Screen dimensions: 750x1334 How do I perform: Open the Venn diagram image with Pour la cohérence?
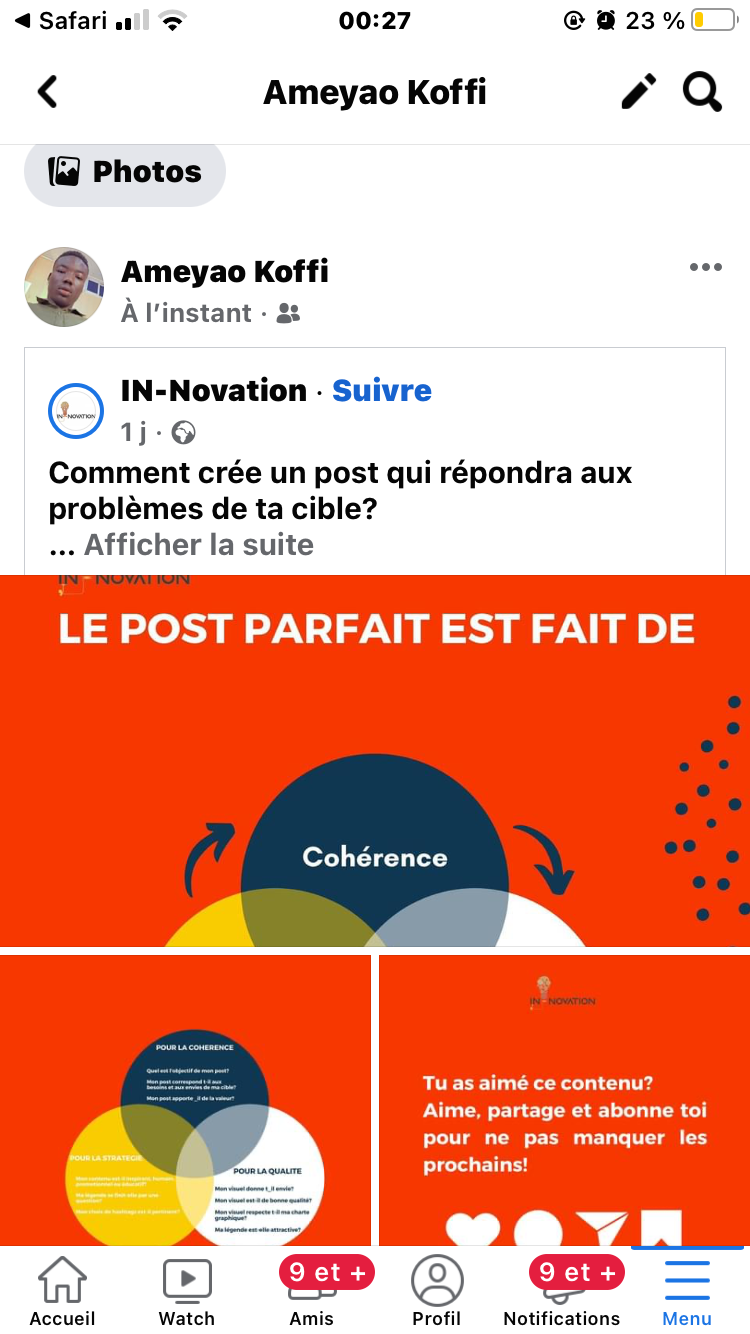186,1100
